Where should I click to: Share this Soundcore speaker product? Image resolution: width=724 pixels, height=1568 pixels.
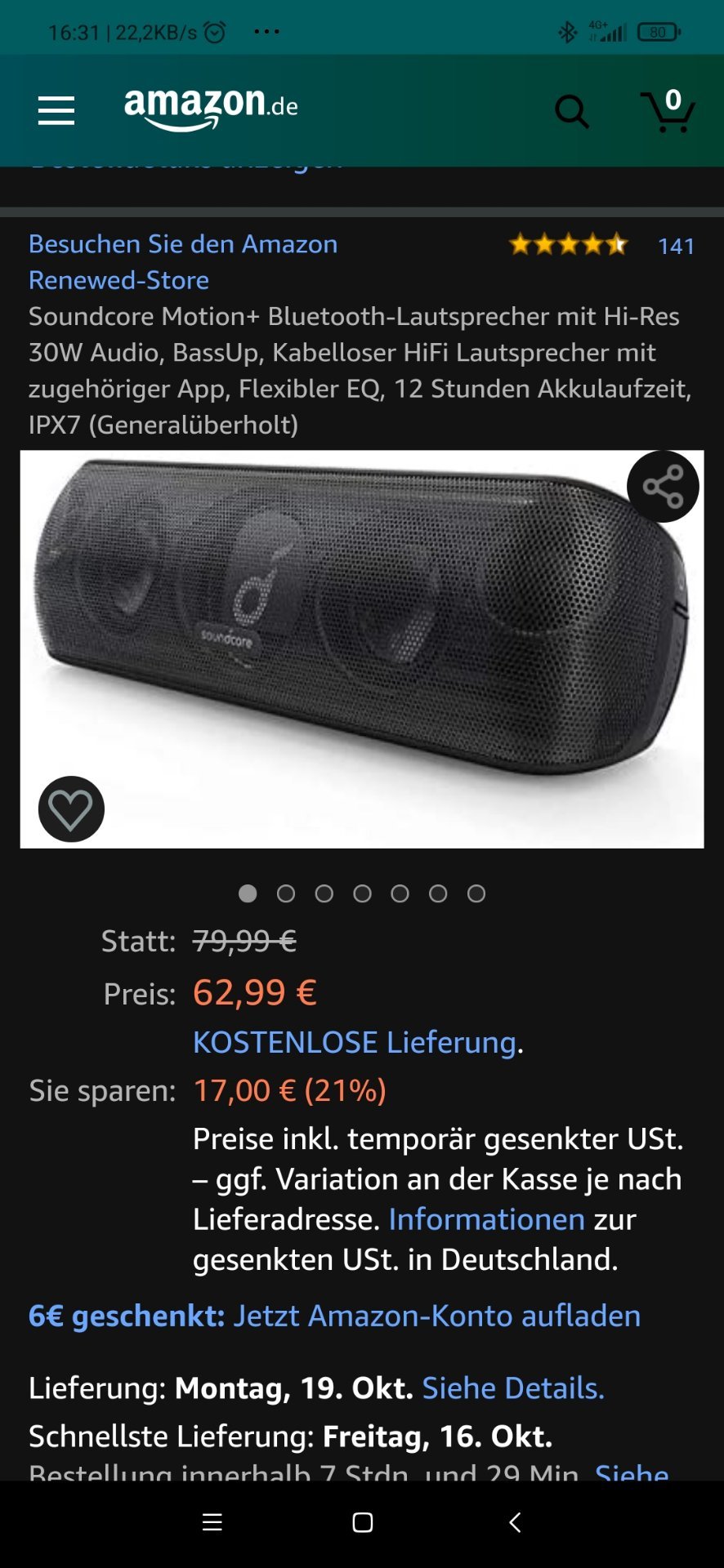663,487
